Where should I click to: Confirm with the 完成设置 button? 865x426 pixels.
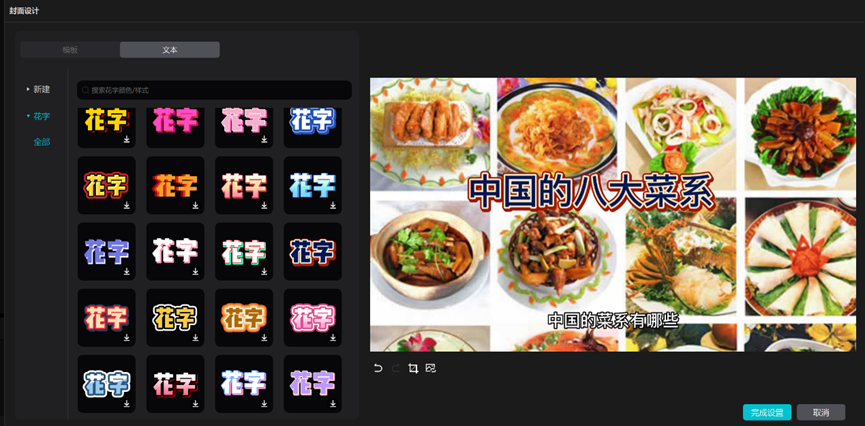click(767, 412)
